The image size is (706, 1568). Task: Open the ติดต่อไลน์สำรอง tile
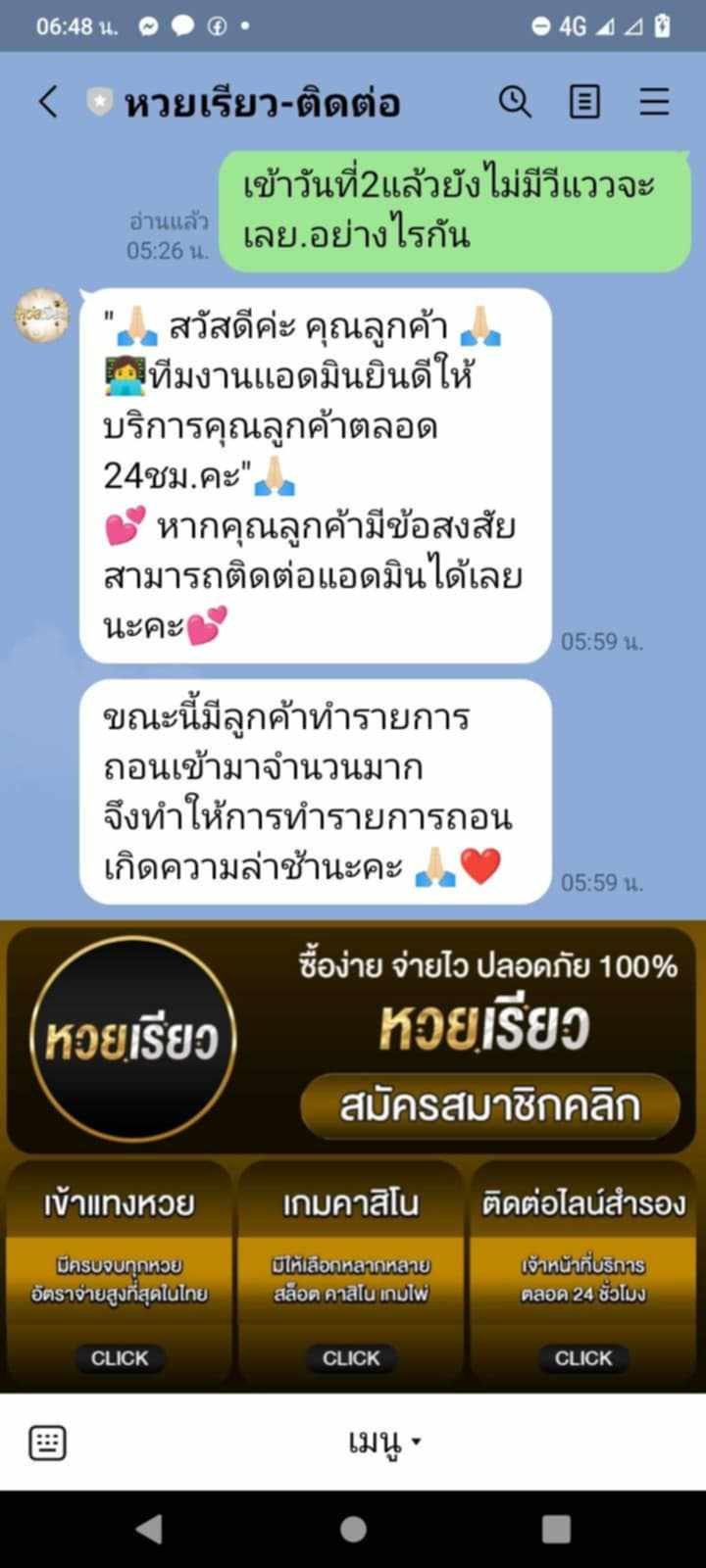583,1272
